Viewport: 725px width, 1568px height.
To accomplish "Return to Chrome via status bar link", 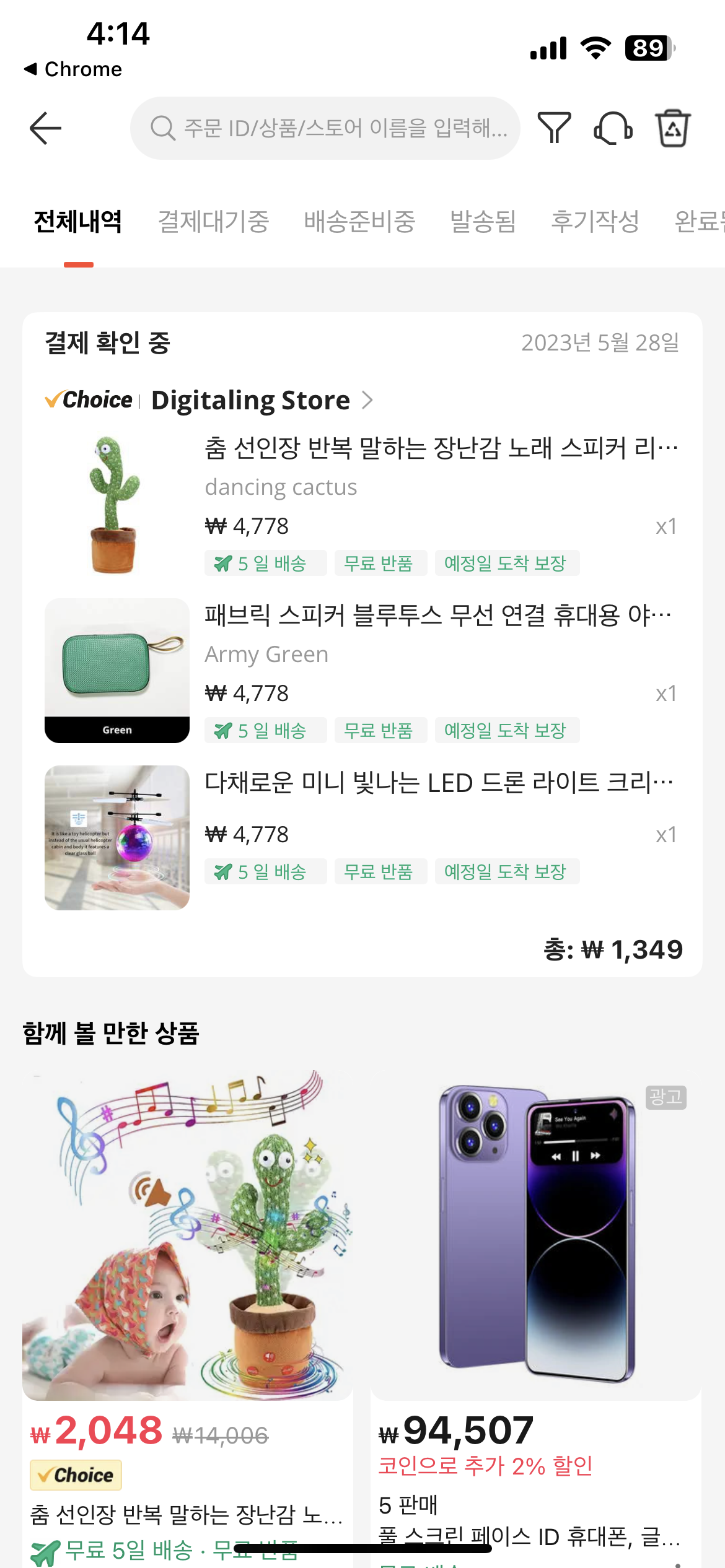I will [73, 69].
